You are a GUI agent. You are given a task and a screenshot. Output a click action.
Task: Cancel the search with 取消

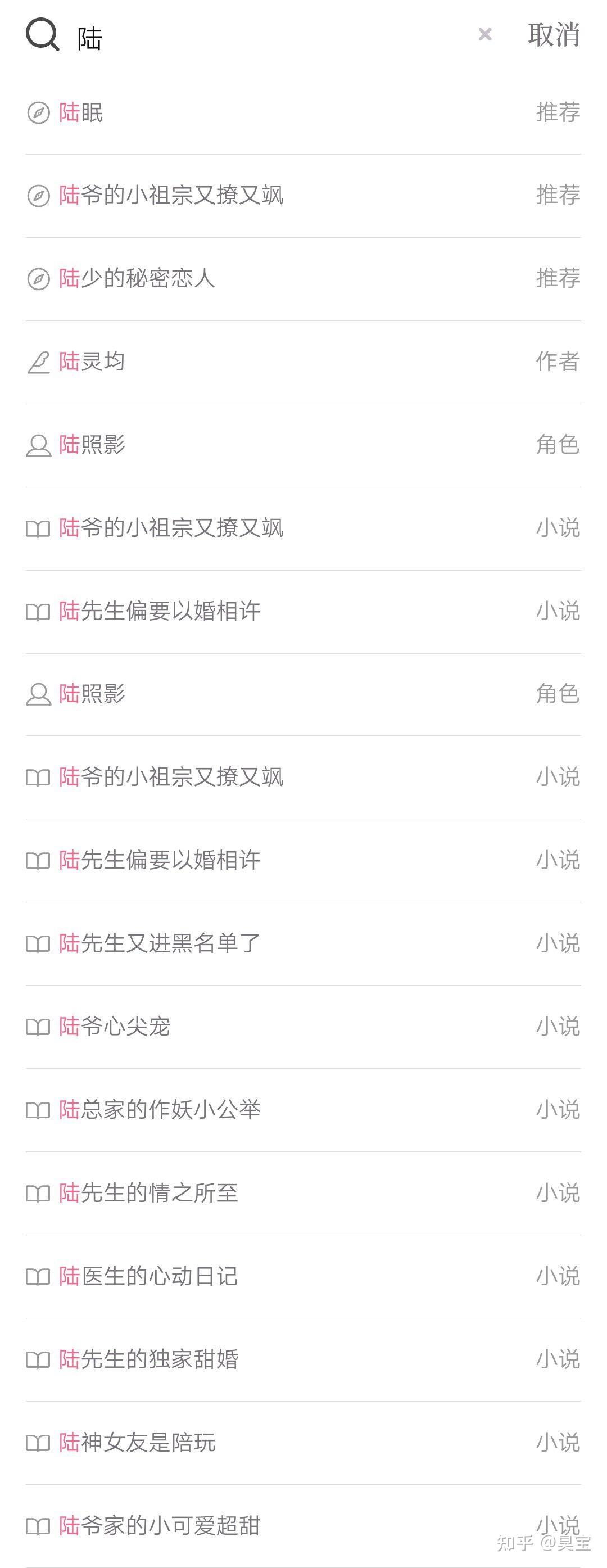pos(554,35)
